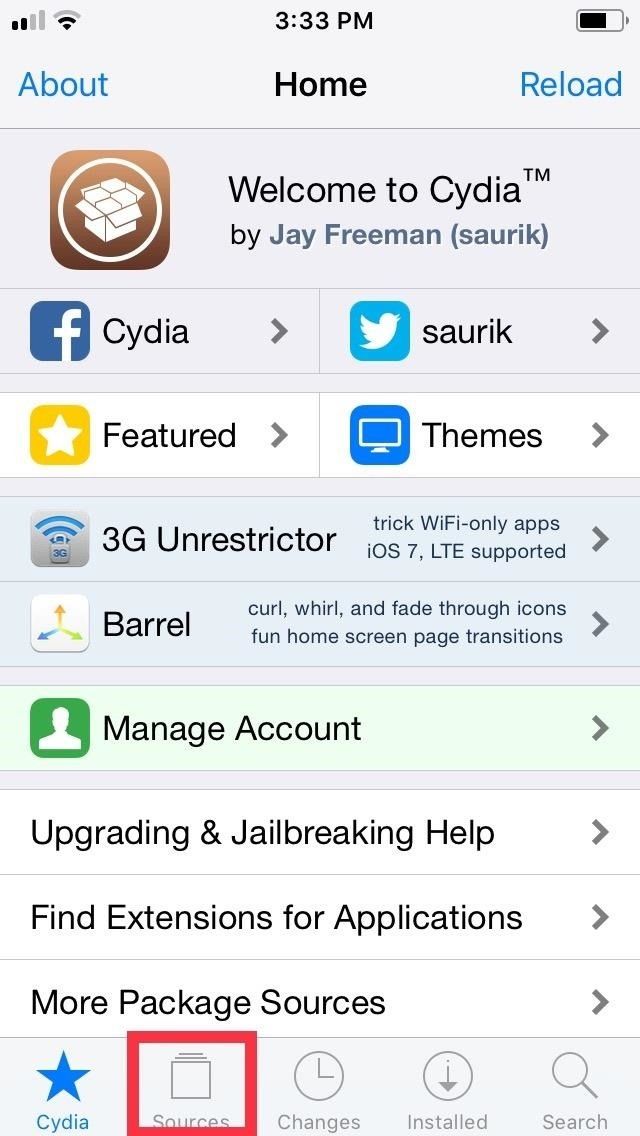The image size is (640, 1136).
Task: Switch to the Search tab
Action: [x=575, y=1088]
